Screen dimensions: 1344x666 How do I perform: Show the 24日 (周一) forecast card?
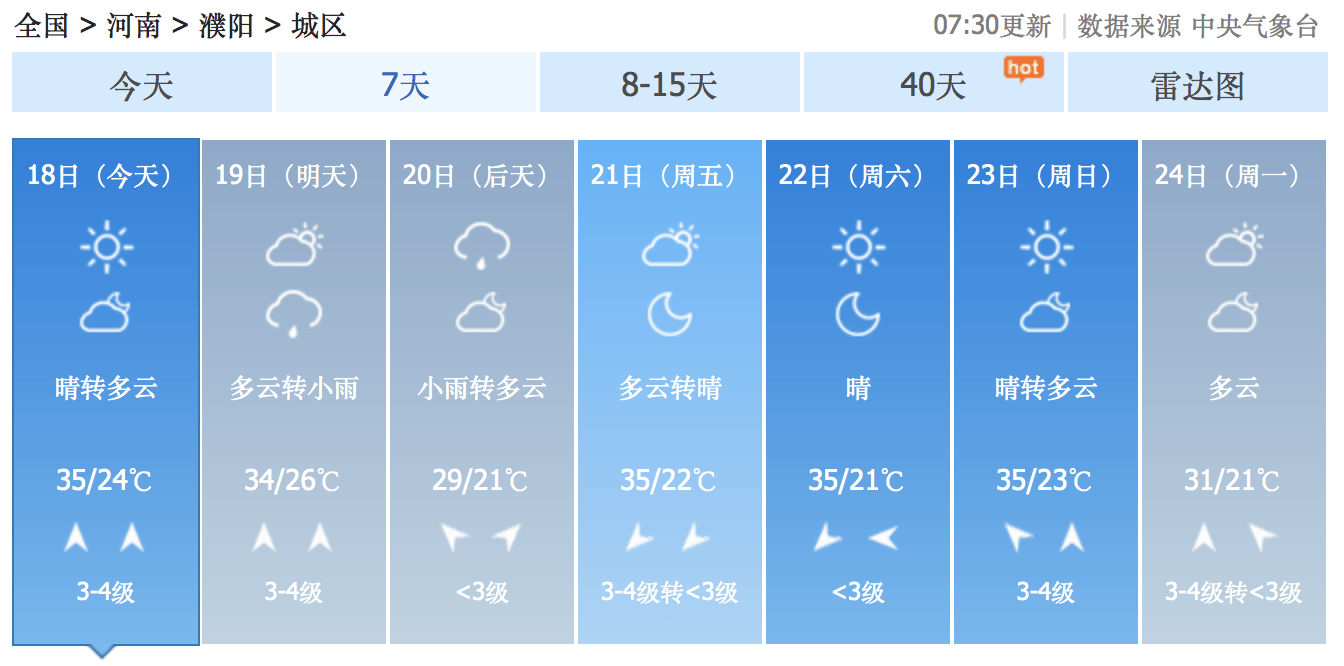pyautogui.click(x=1234, y=390)
